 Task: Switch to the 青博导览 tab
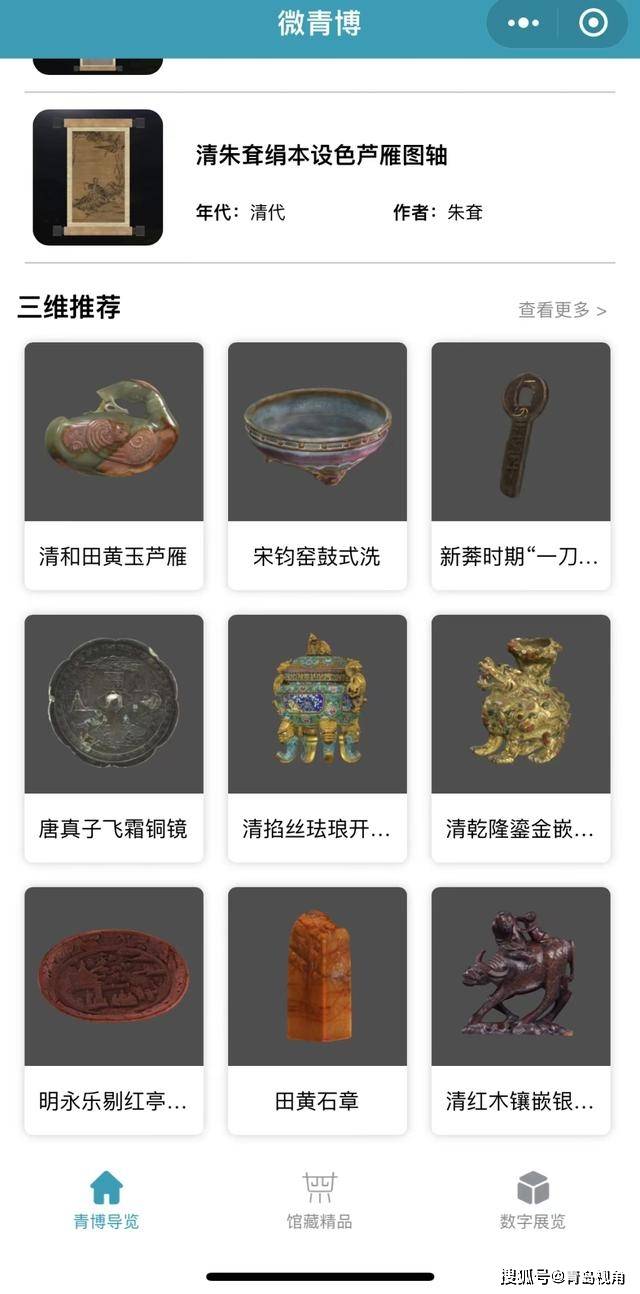coord(106,1200)
